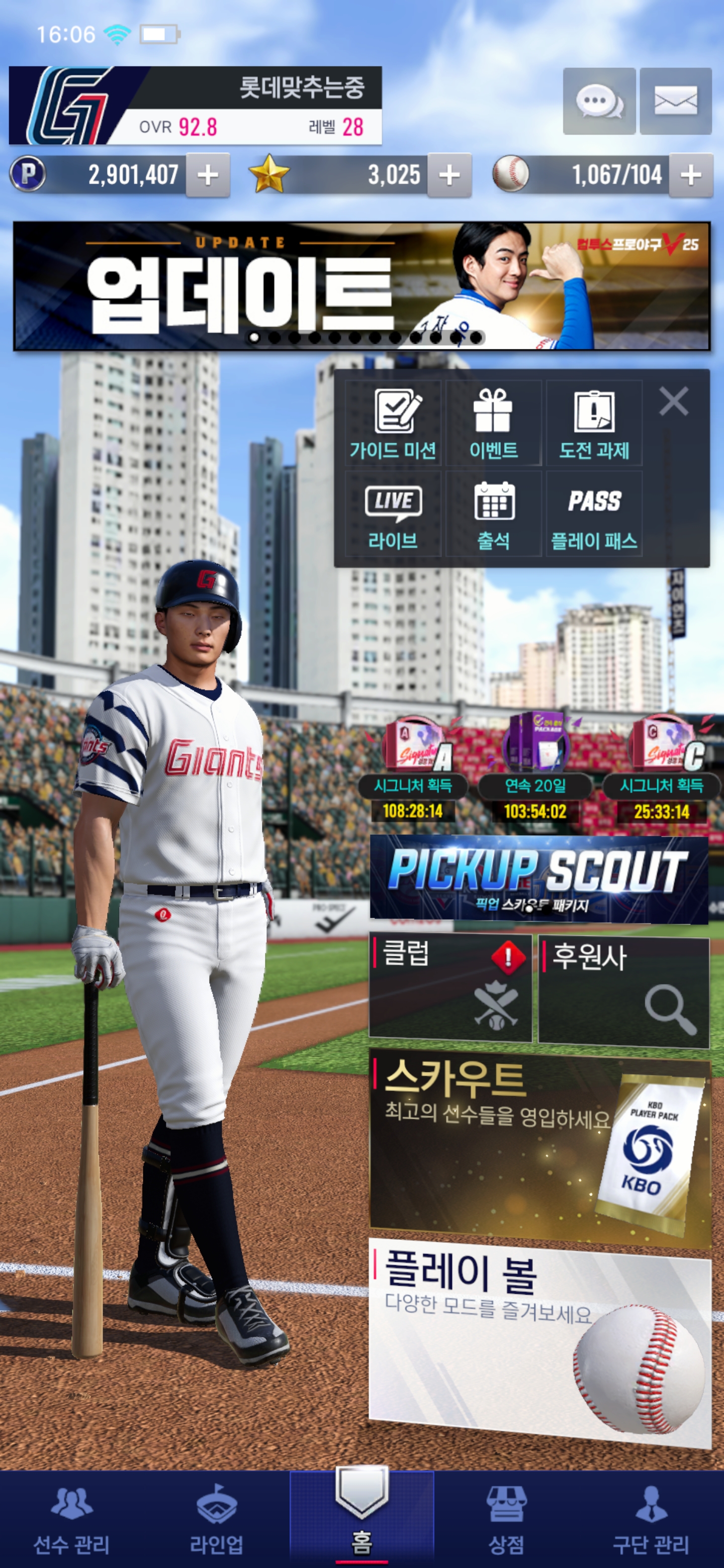Open the 후원사 sponsor tile
The image size is (724, 1568).
pos(624,991)
